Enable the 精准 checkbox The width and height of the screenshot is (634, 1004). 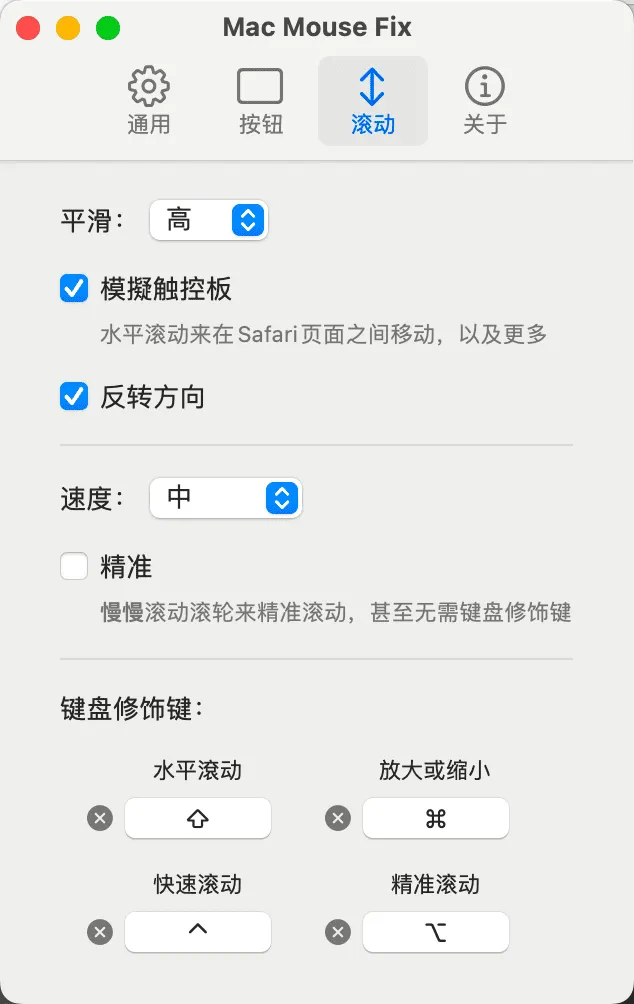(x=74, y=567)
